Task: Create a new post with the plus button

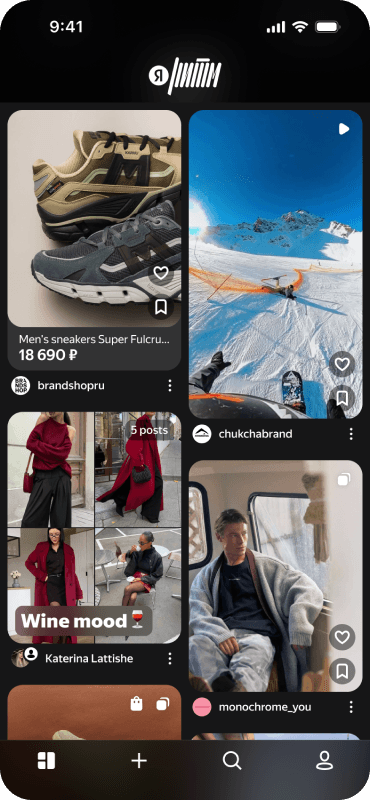Action: [x=139, y=762]
